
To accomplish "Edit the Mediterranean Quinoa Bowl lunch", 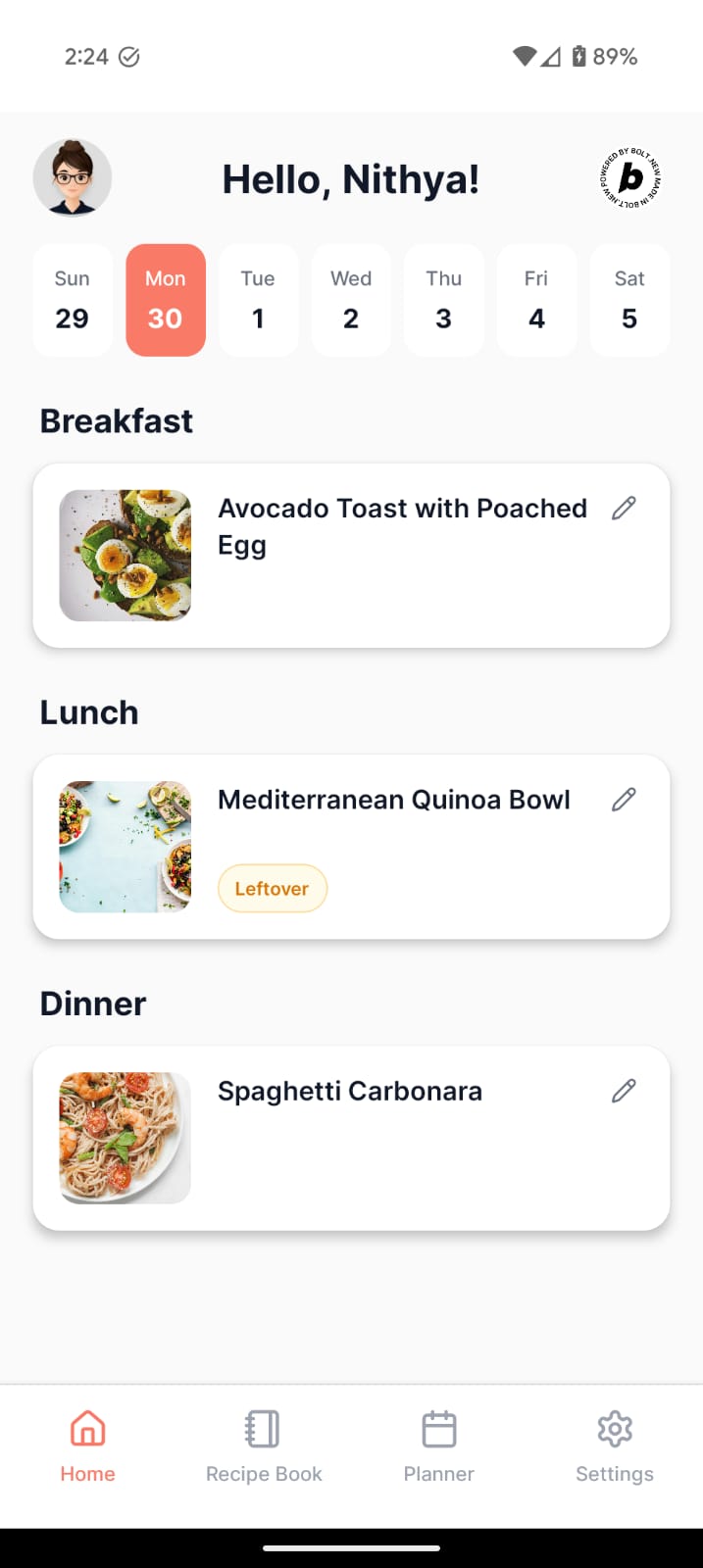I will click(624, 800).
